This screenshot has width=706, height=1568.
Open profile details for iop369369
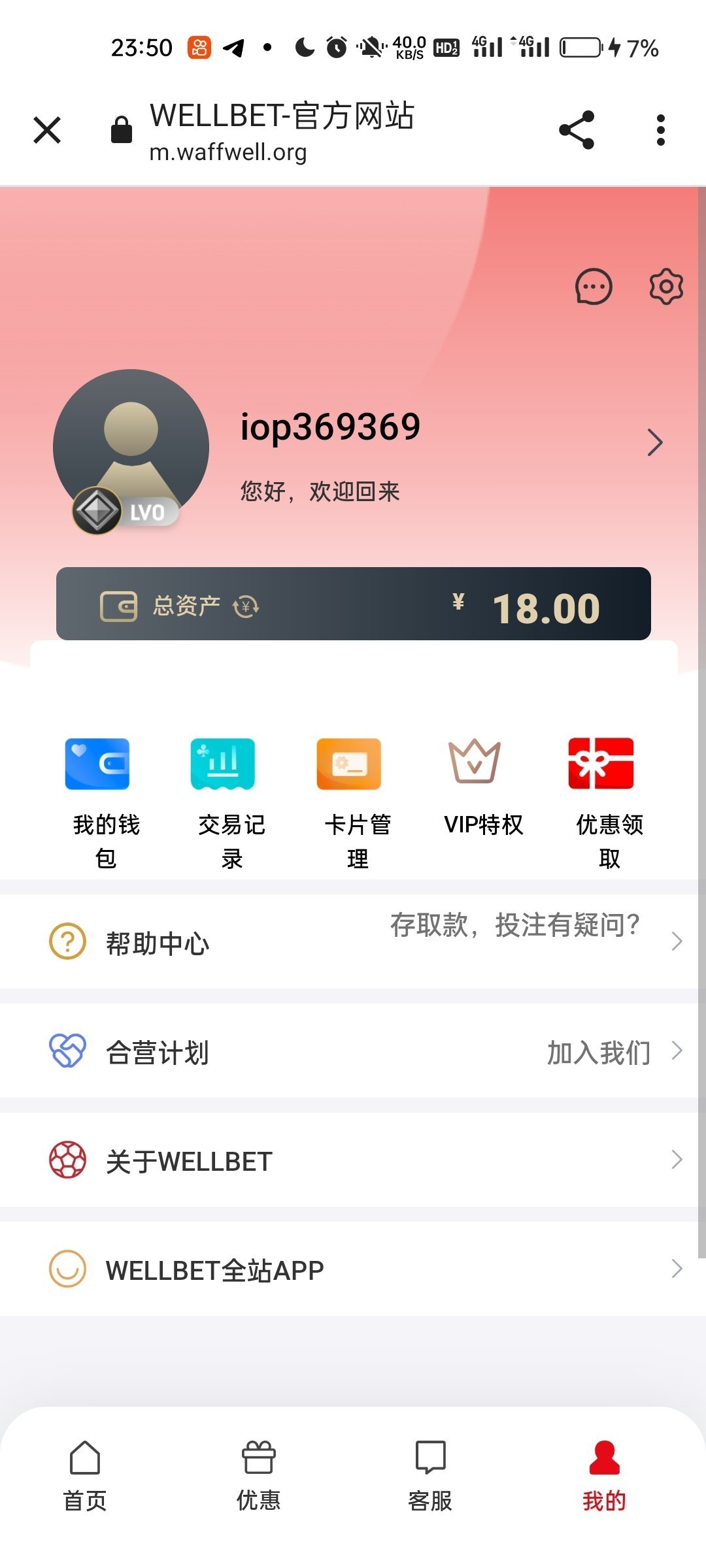[654, 442]
